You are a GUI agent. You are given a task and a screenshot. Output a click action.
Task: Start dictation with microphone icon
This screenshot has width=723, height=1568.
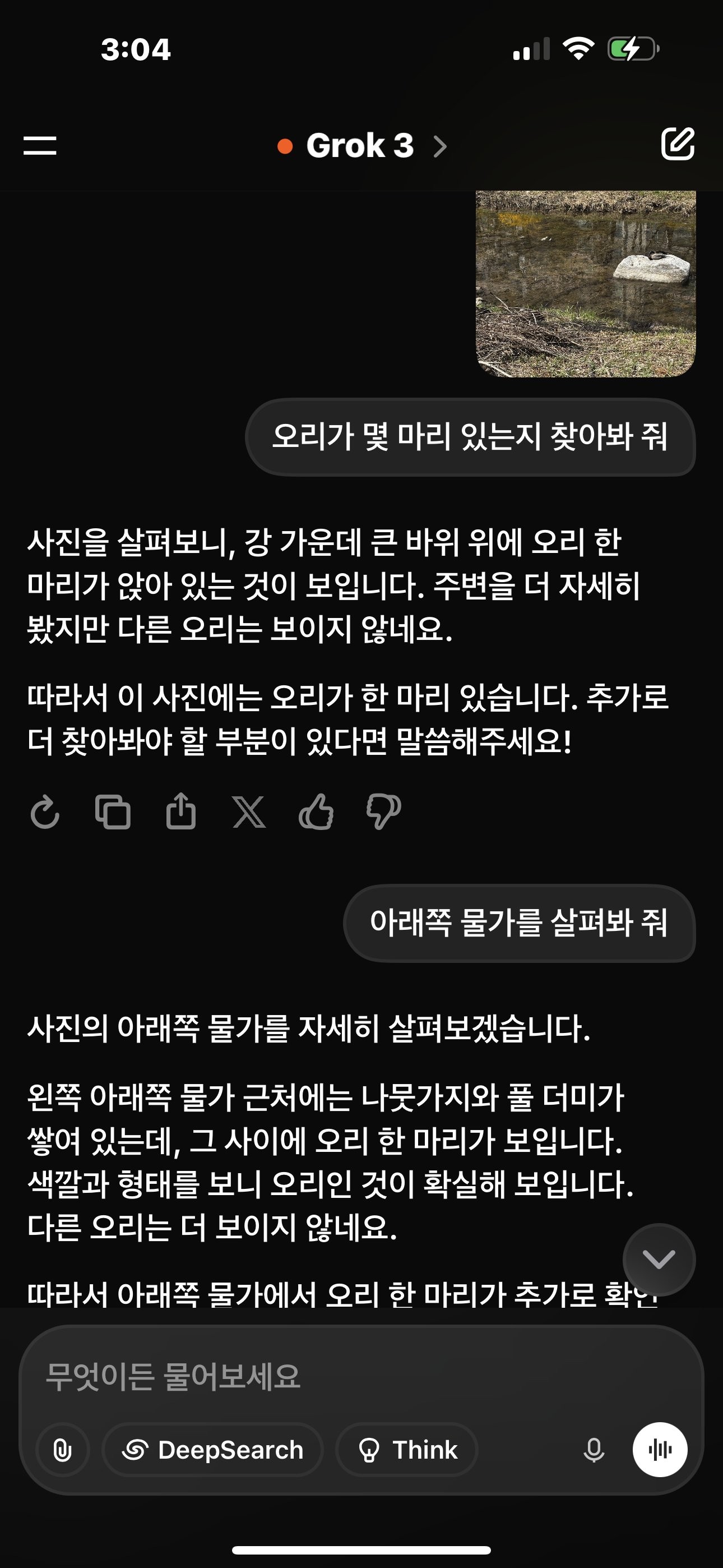pos(594,1450)
